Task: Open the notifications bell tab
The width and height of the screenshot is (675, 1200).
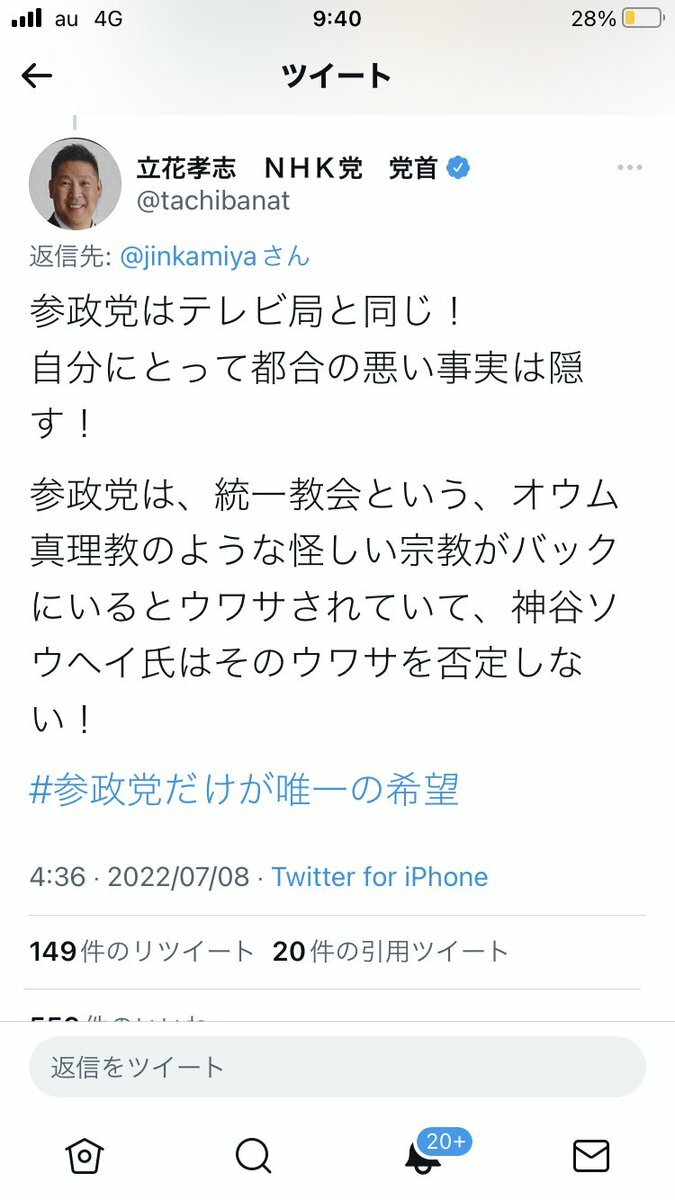Action: (423, 1156)
